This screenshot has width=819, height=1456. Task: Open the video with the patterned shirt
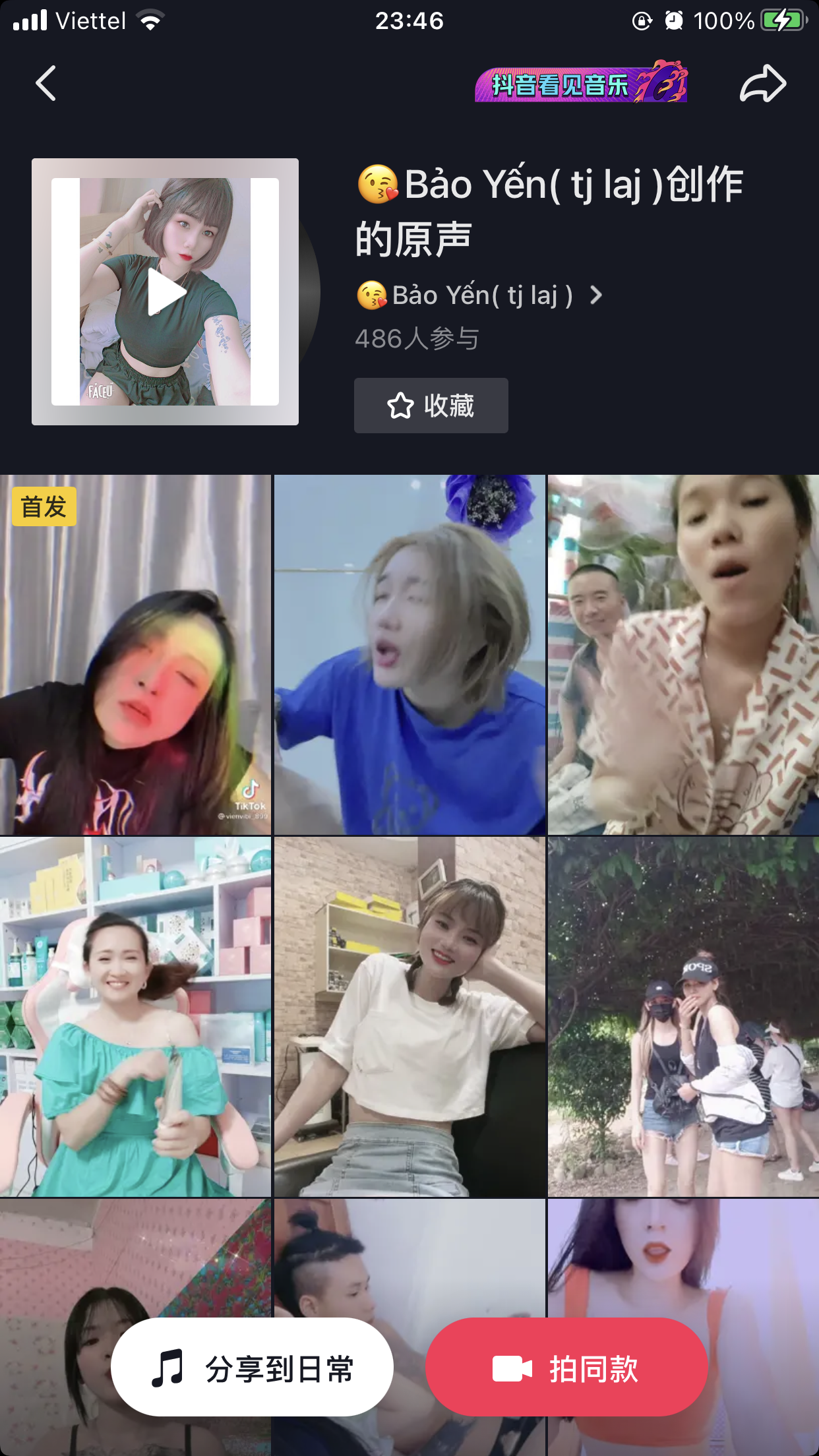tap(683, 655)
